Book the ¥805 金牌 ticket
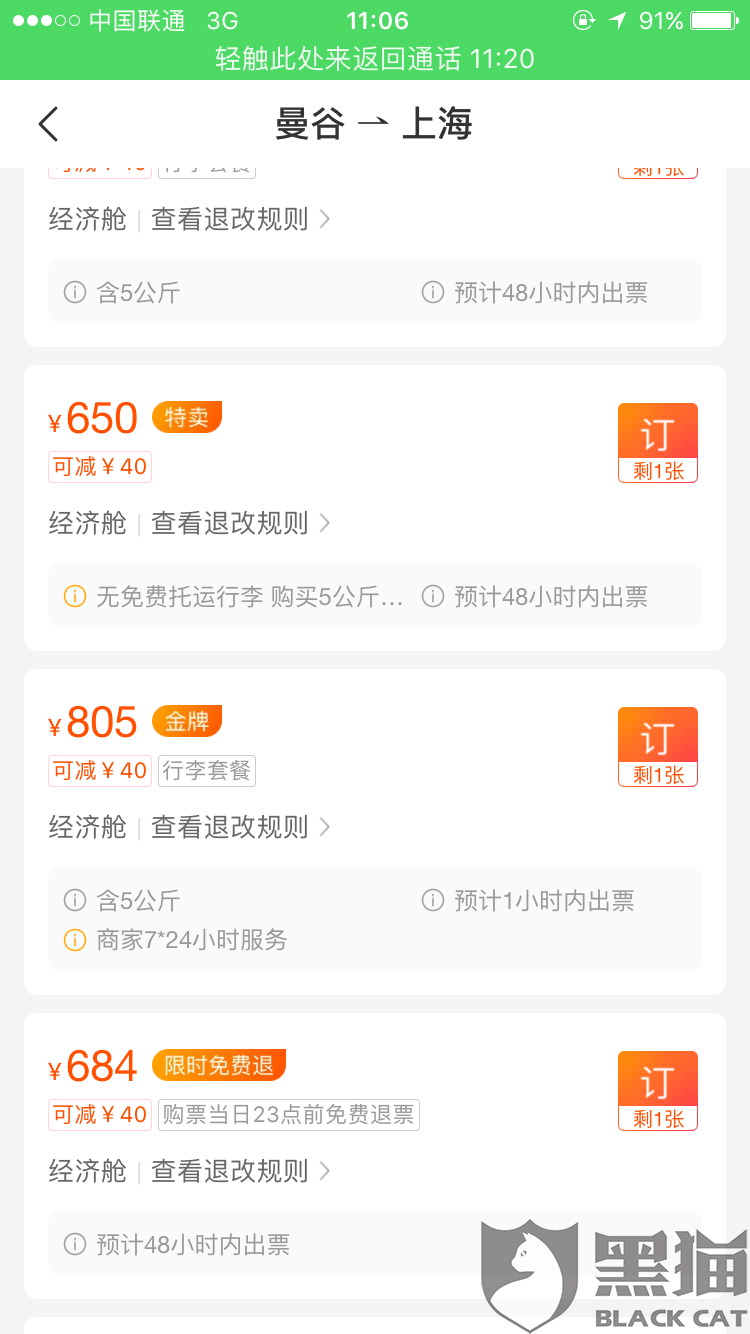This screenshot has width=750, height=1334. pos(657,747)
